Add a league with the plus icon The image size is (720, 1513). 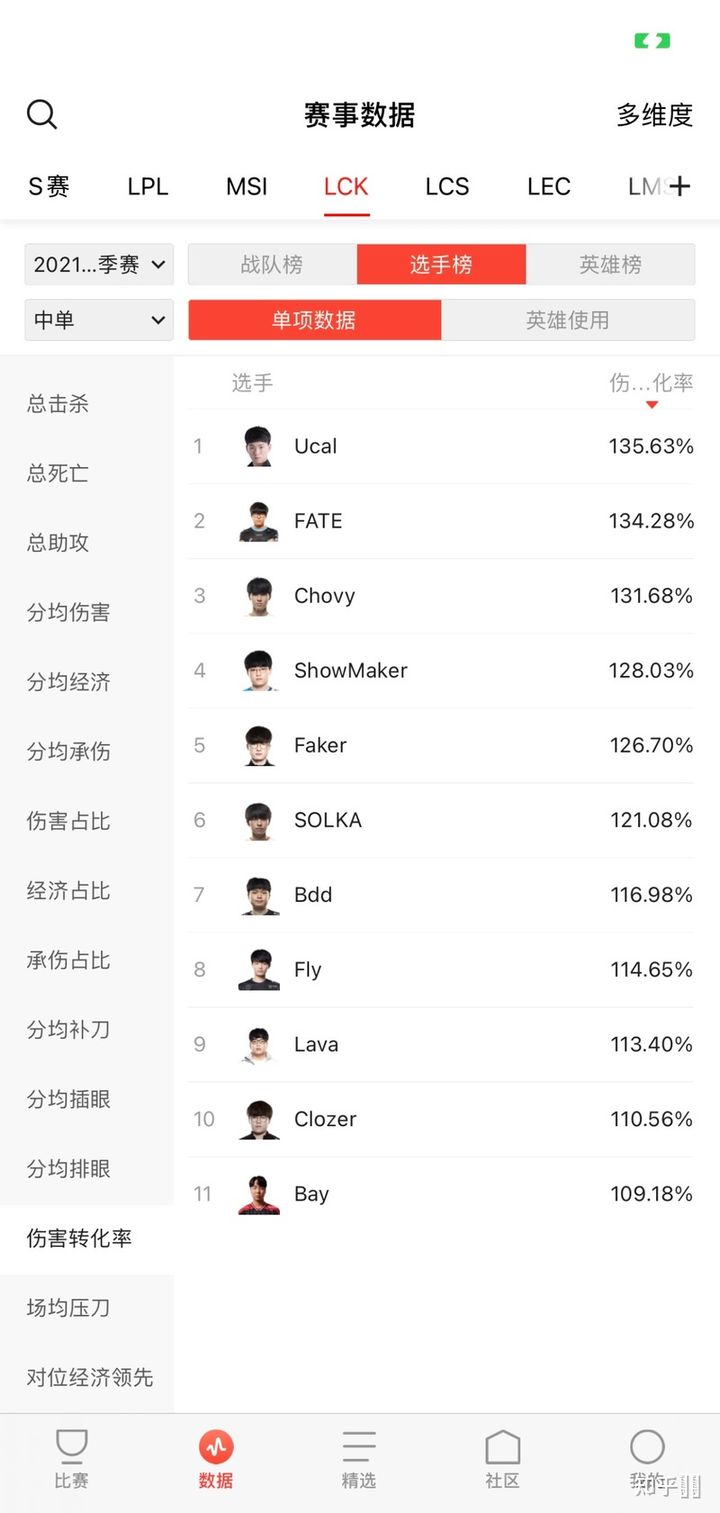[680, 186]
